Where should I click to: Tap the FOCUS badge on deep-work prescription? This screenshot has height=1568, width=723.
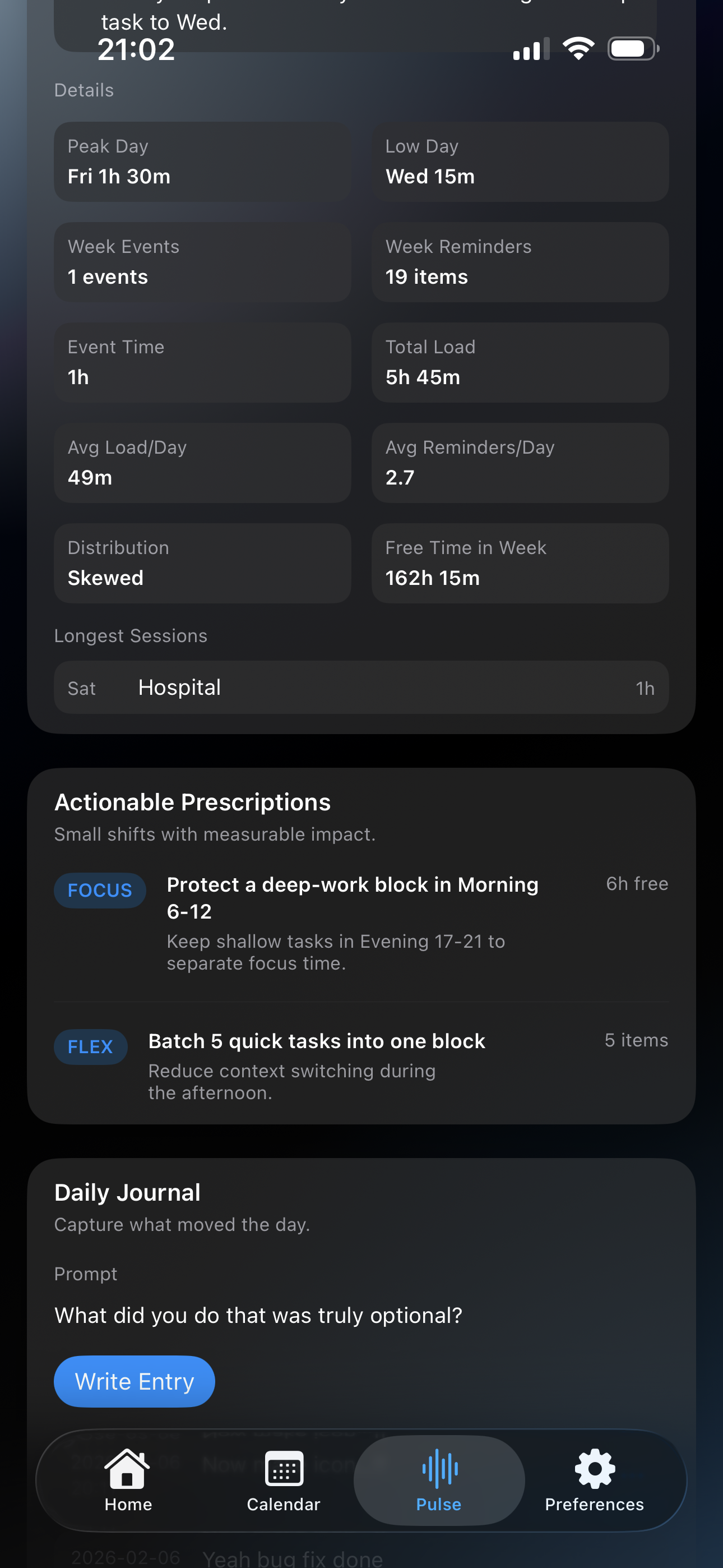[100, 889]
